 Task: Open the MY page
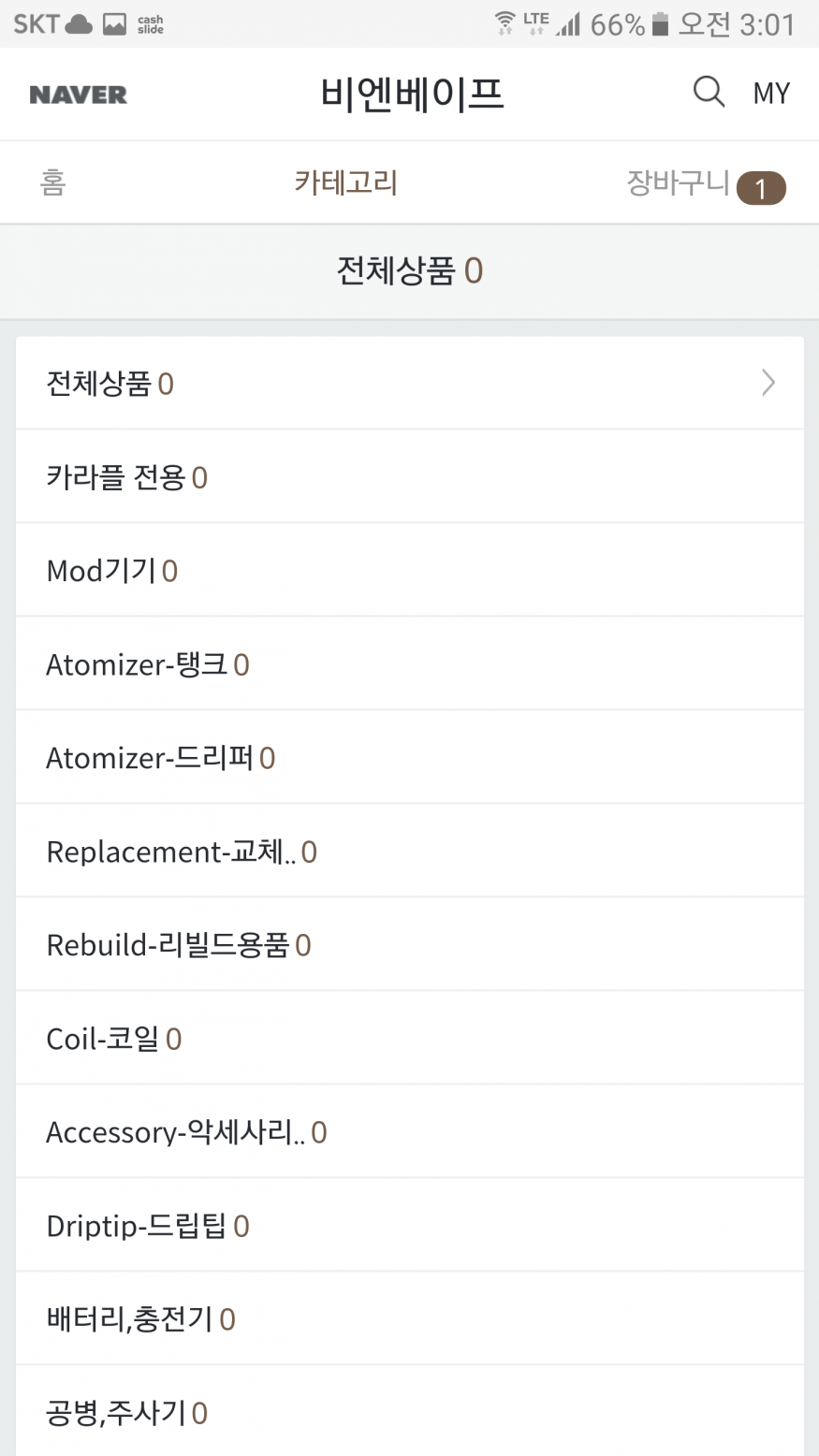[x=771, y=93]
